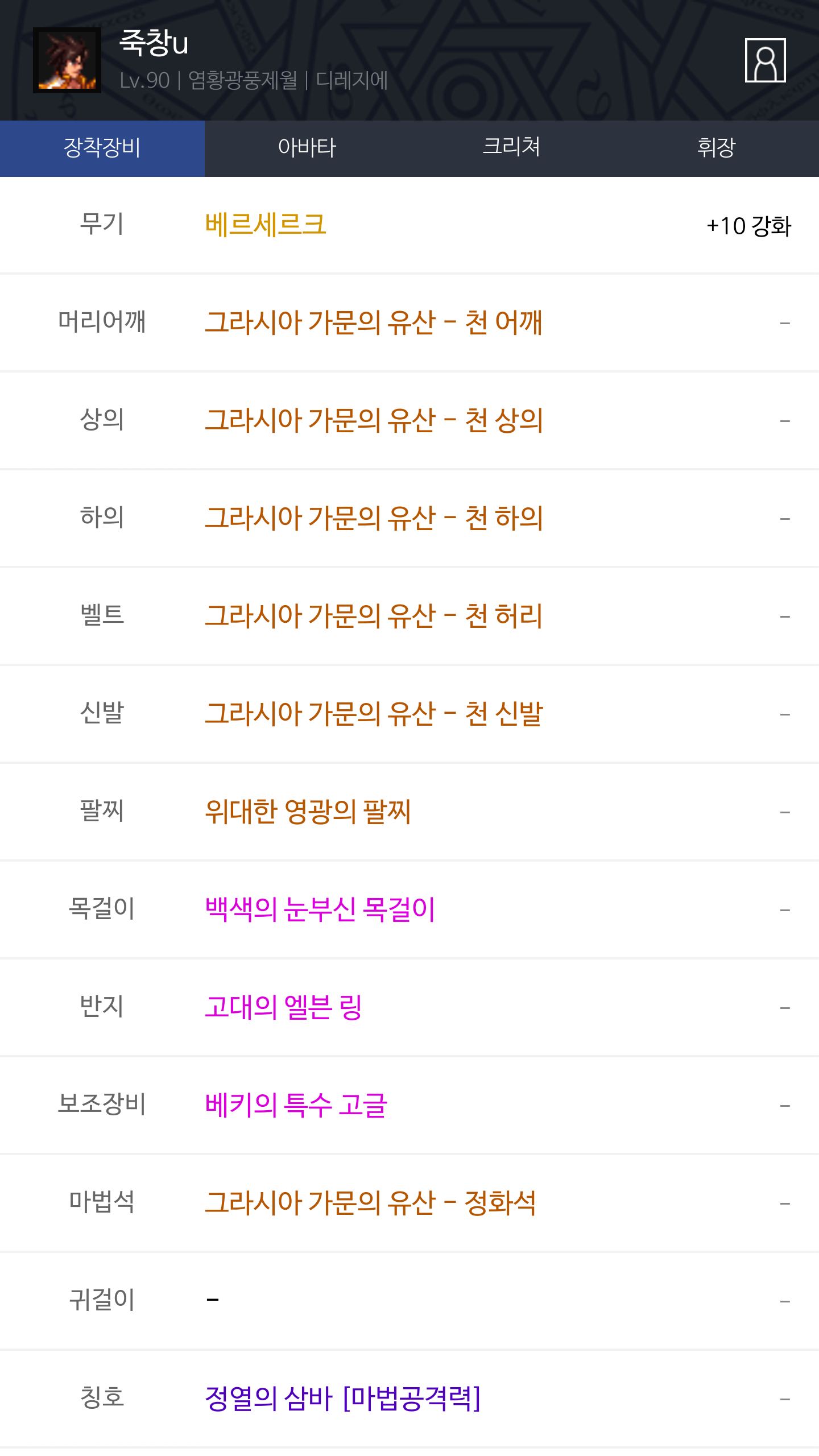View 고대의 엘븐 링 ring

pyautogui.click(x=409, y=1008)
